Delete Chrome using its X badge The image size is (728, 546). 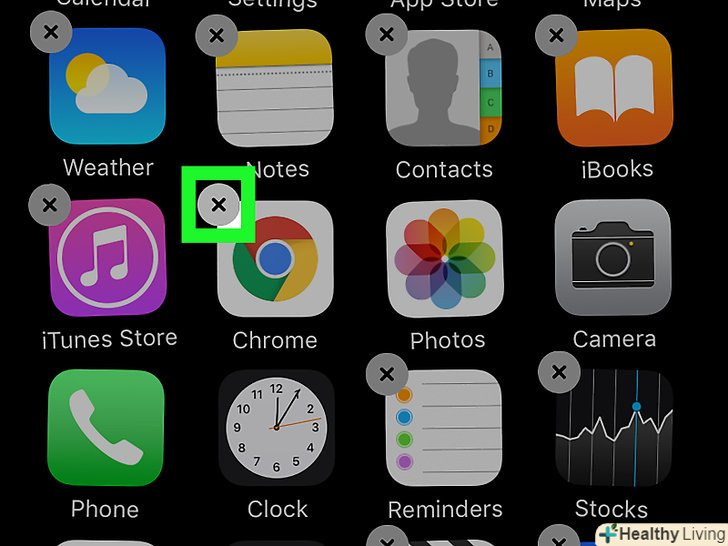219,206
